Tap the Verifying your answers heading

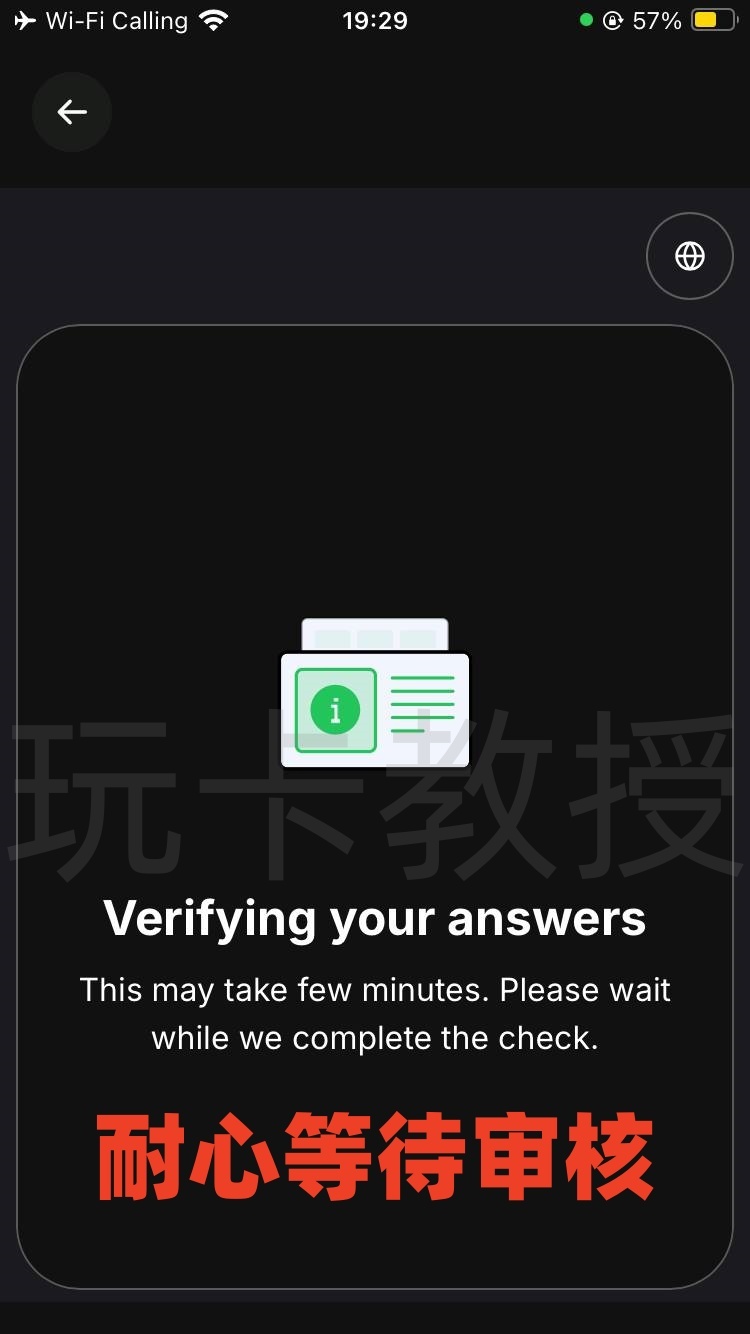pos(374,918)
